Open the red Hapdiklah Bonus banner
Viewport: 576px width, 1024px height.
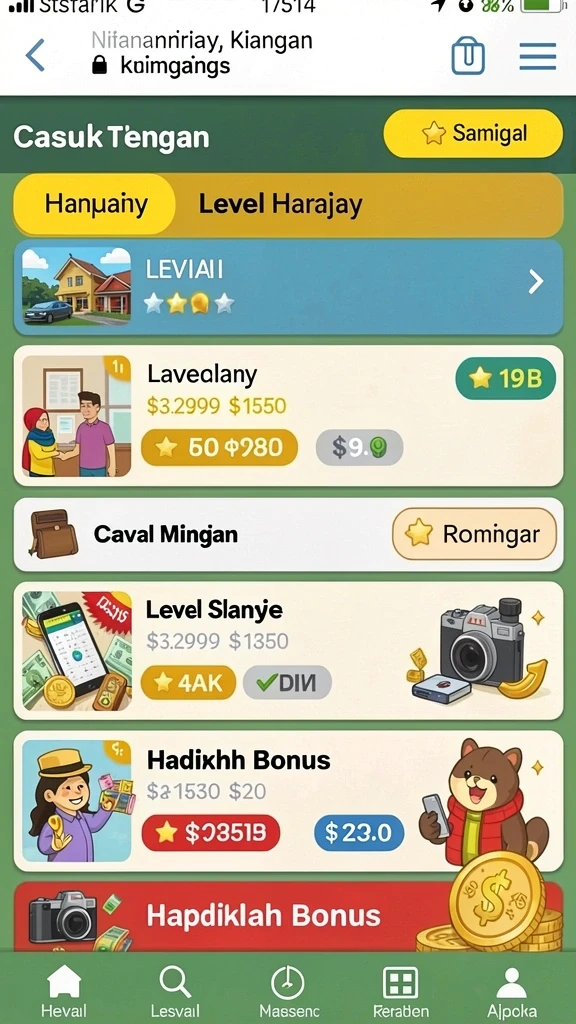click(x=288, y=916)
